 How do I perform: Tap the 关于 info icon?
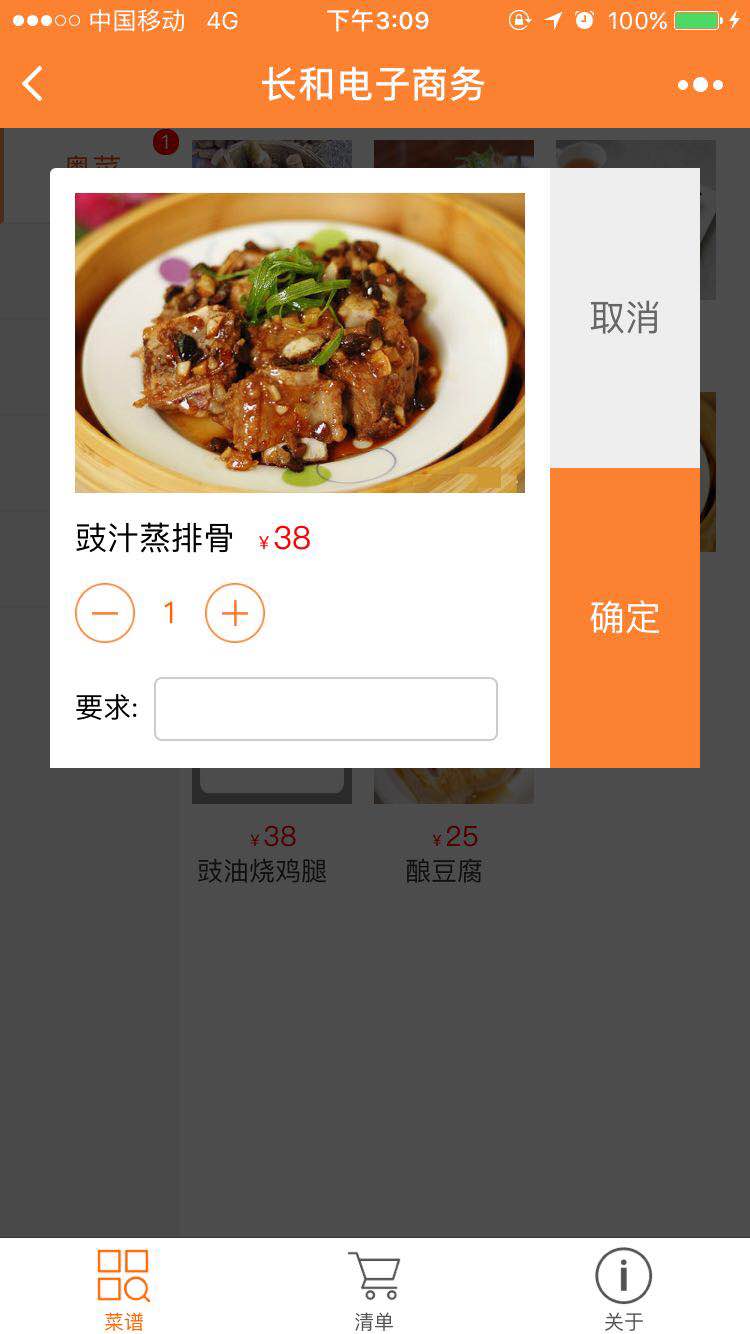[623, 1274]
